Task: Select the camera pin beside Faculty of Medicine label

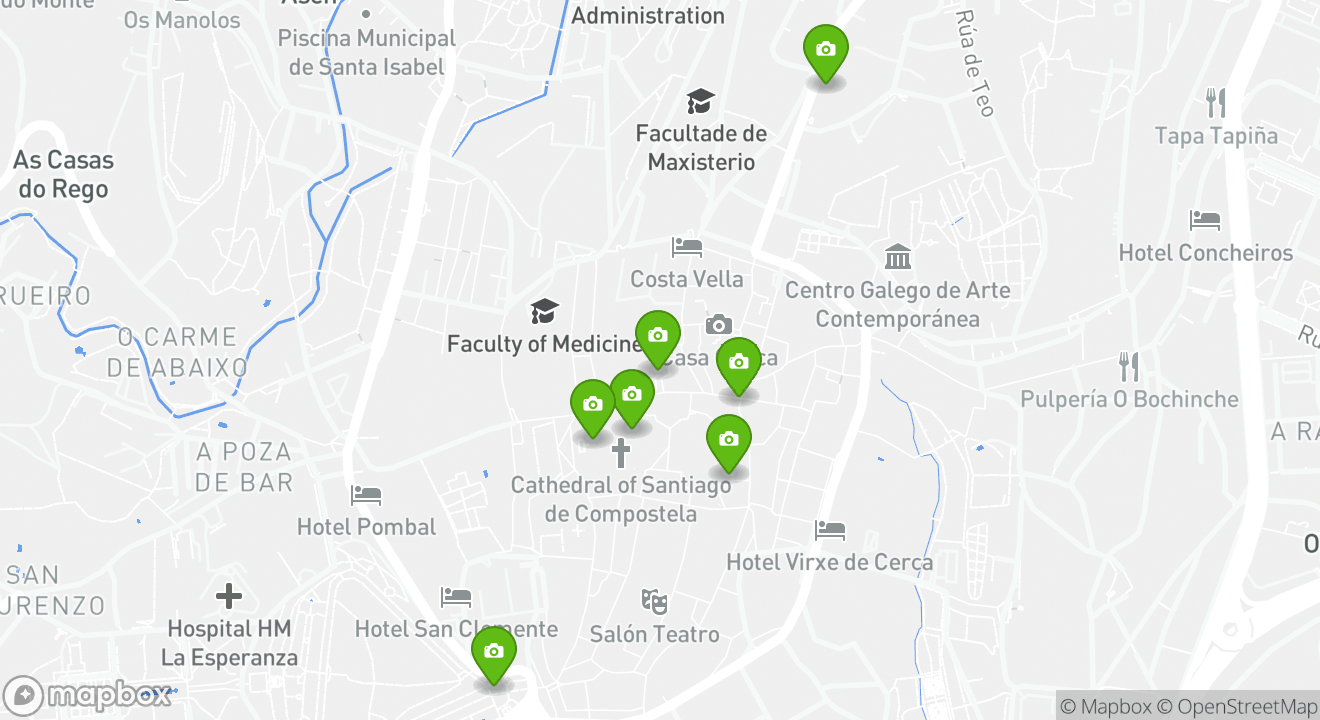Action: (x=658, y=336)
